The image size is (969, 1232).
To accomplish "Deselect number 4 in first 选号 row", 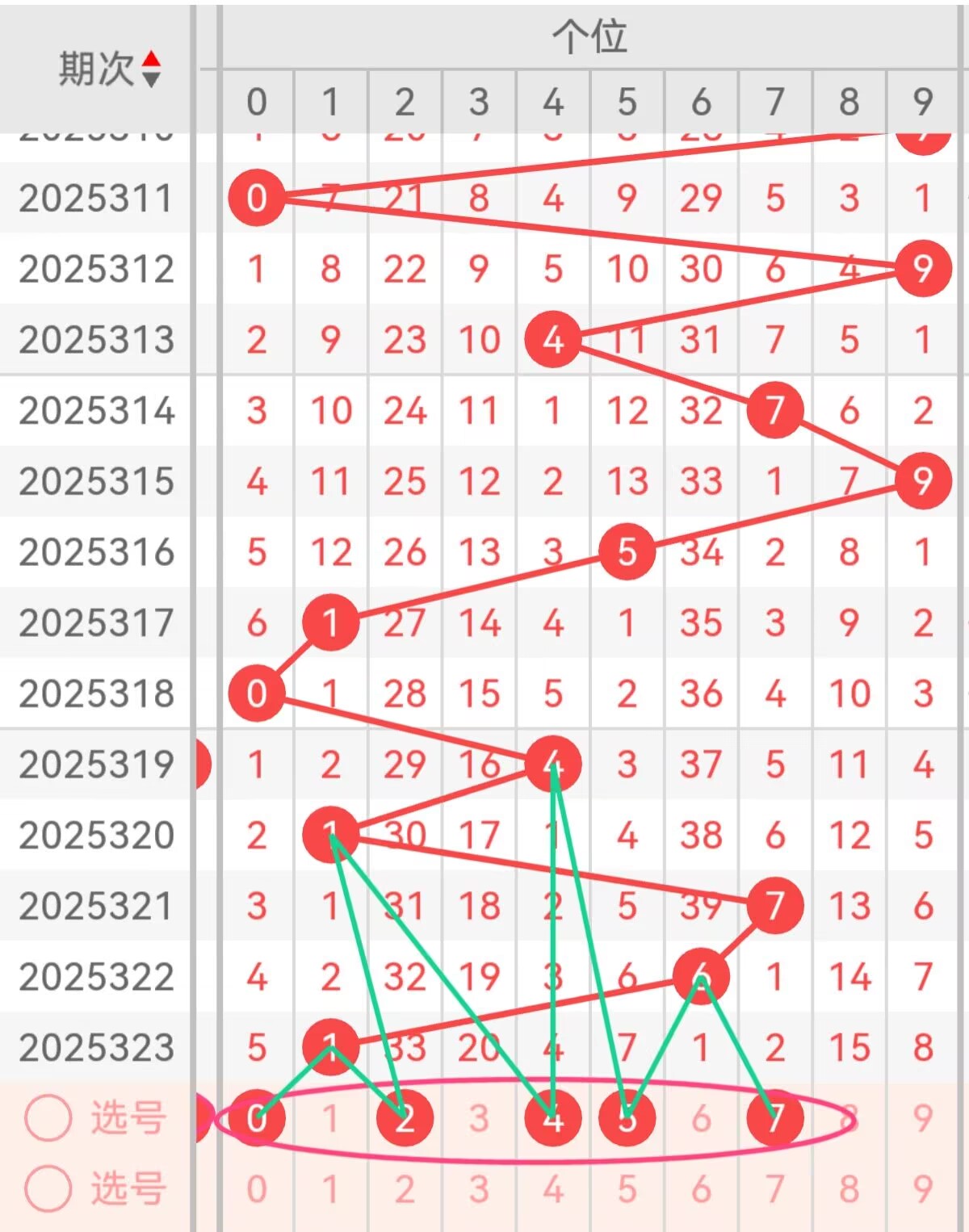I will point(553,1118).
